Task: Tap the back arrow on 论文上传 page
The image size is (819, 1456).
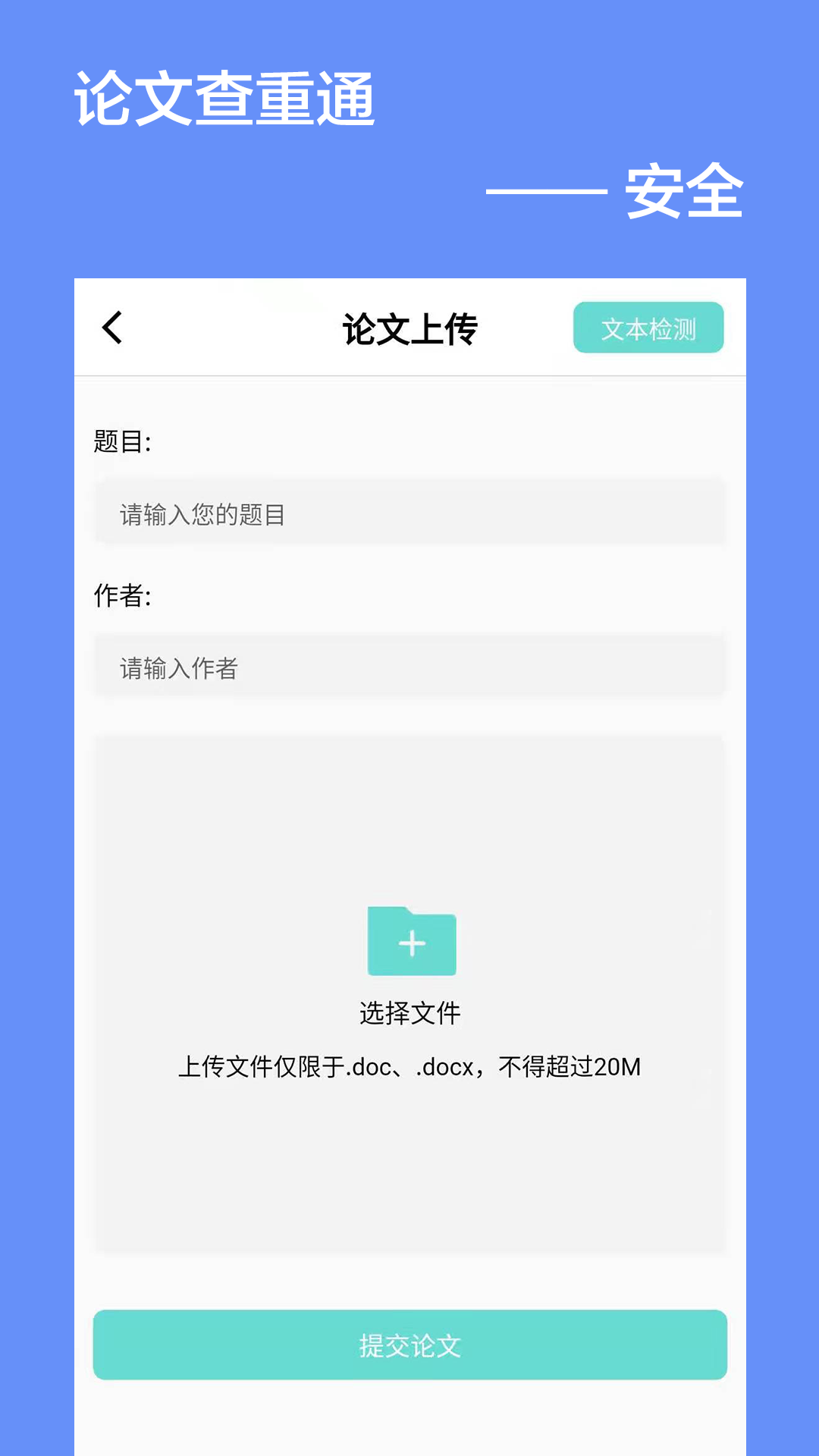Action: [112, 327]
